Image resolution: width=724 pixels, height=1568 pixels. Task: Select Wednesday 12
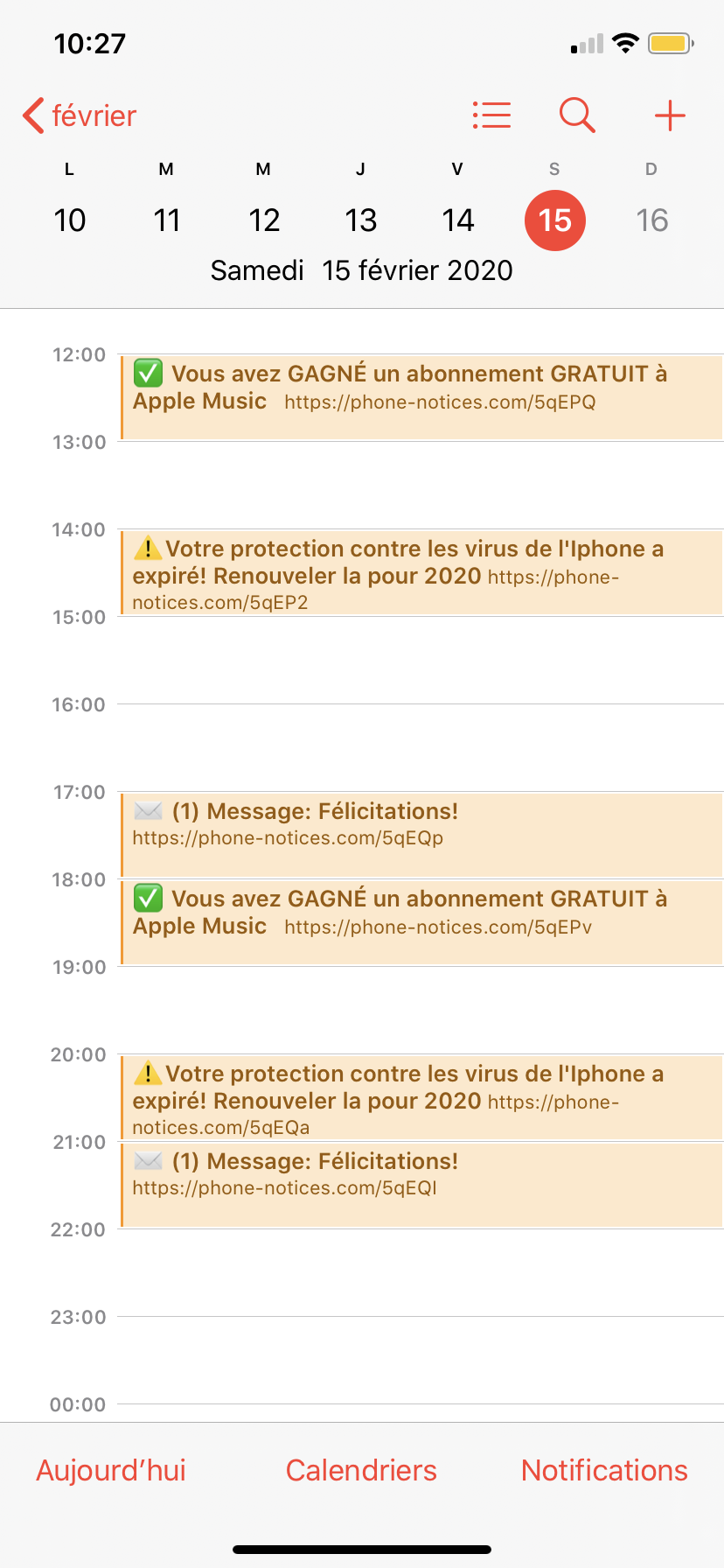263,220
